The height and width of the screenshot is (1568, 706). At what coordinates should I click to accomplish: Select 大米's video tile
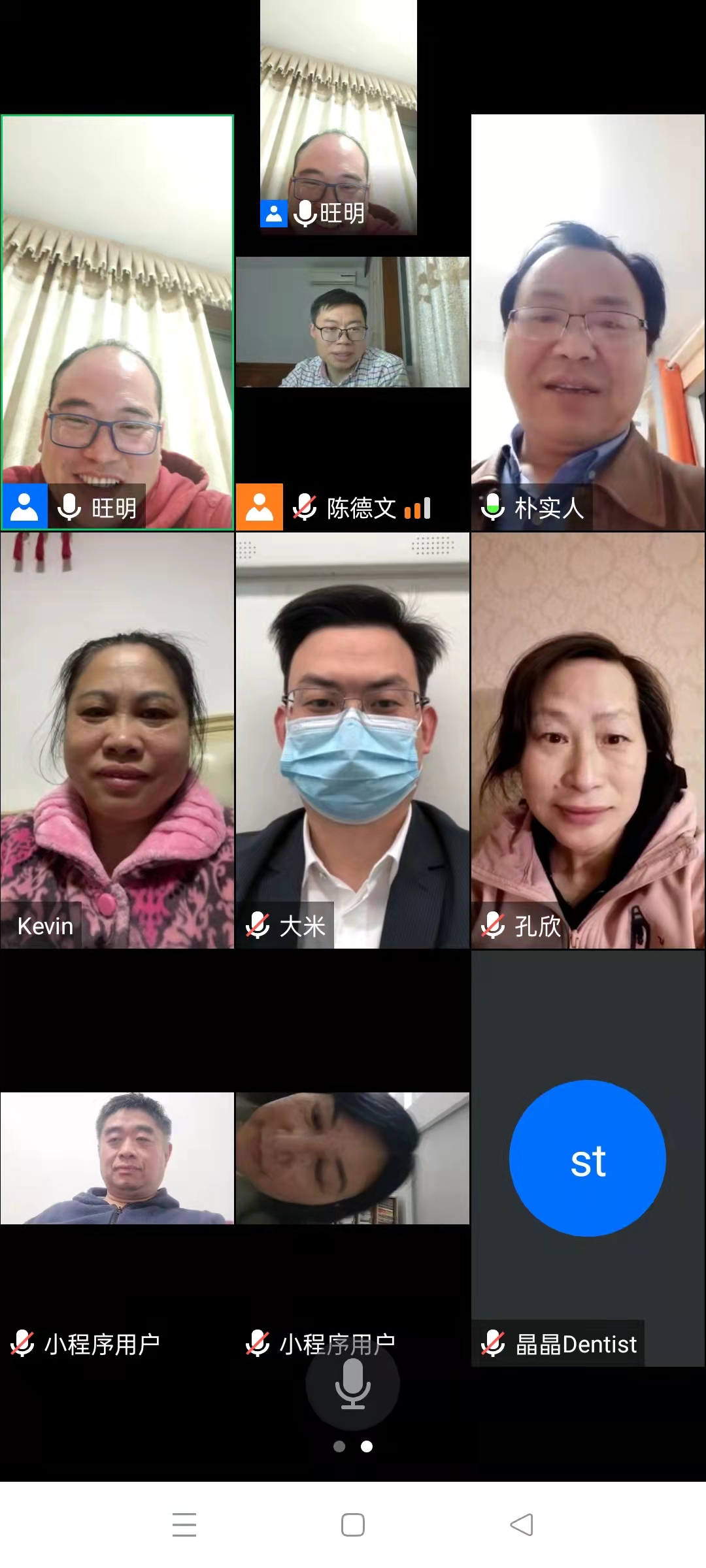(x=352, y=740)
